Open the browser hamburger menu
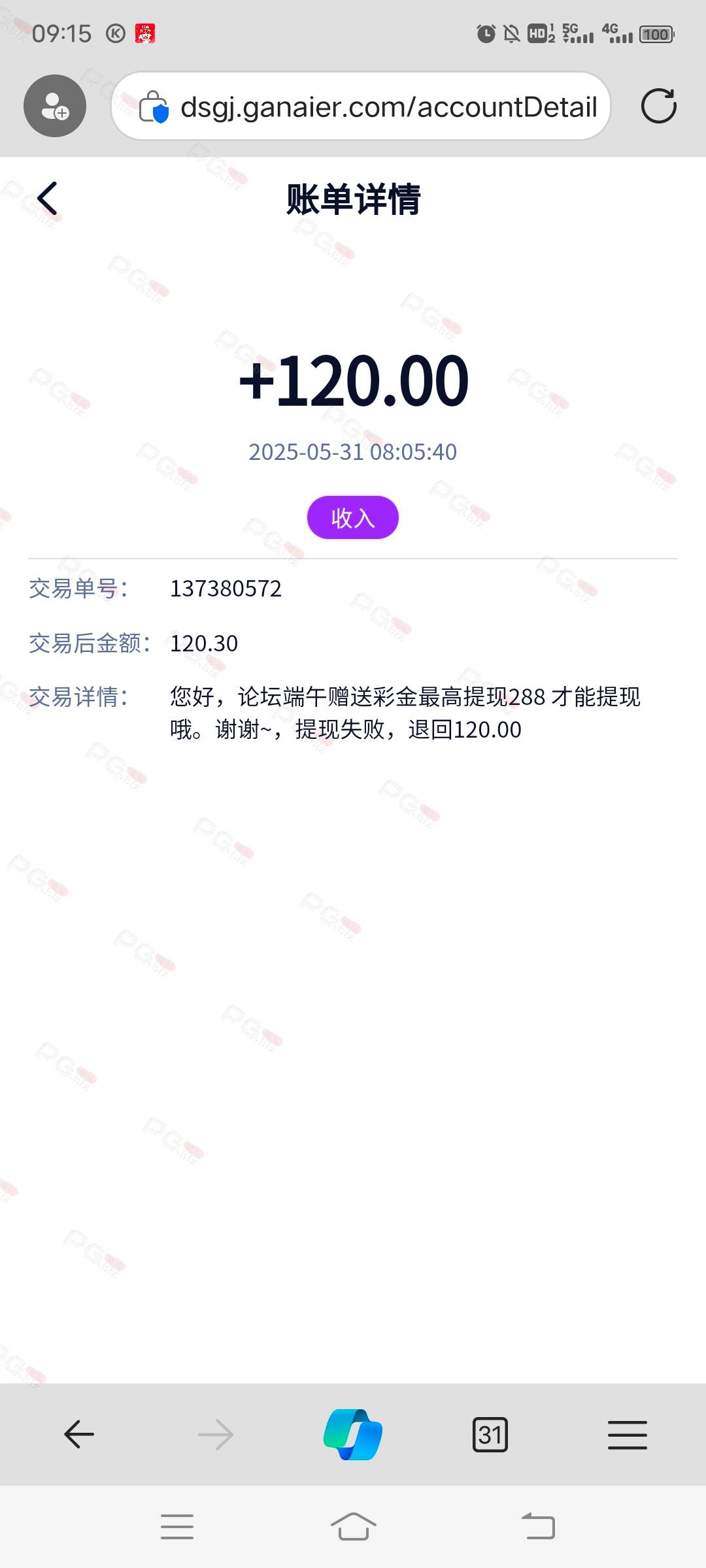 click(x=628, y=1435)
